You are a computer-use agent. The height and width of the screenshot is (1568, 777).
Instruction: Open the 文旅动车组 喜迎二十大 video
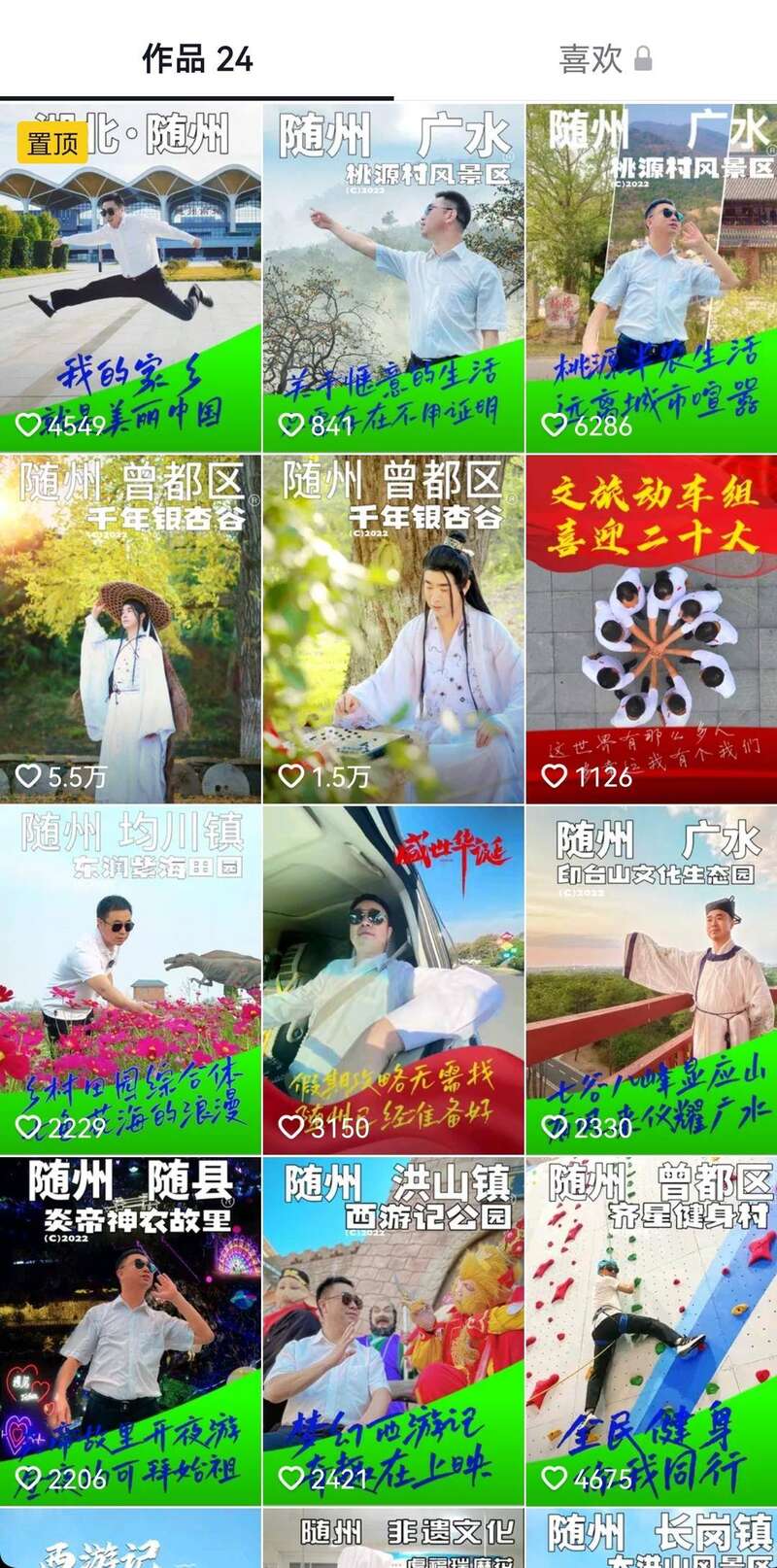coord(652,630)
